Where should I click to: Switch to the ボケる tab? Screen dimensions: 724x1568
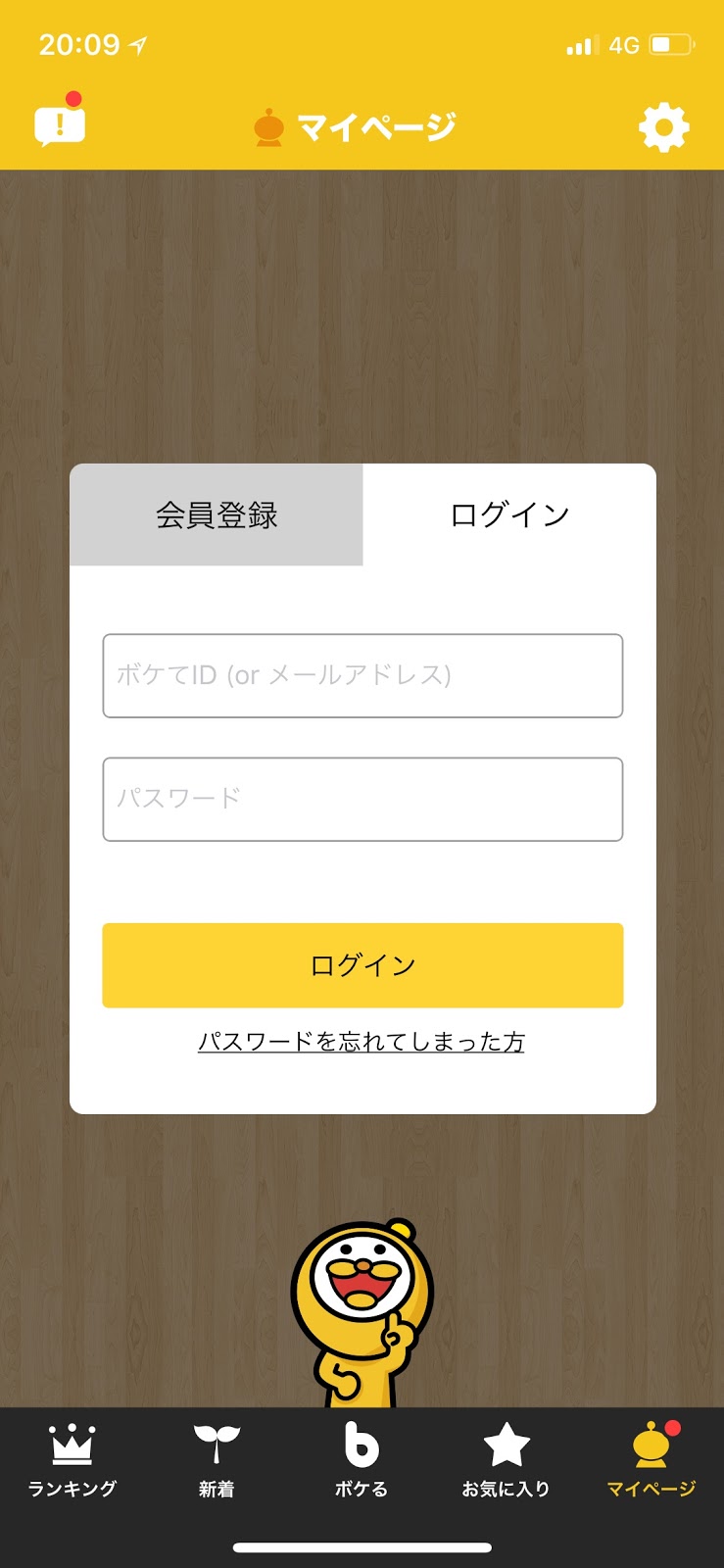[362, 1461]
